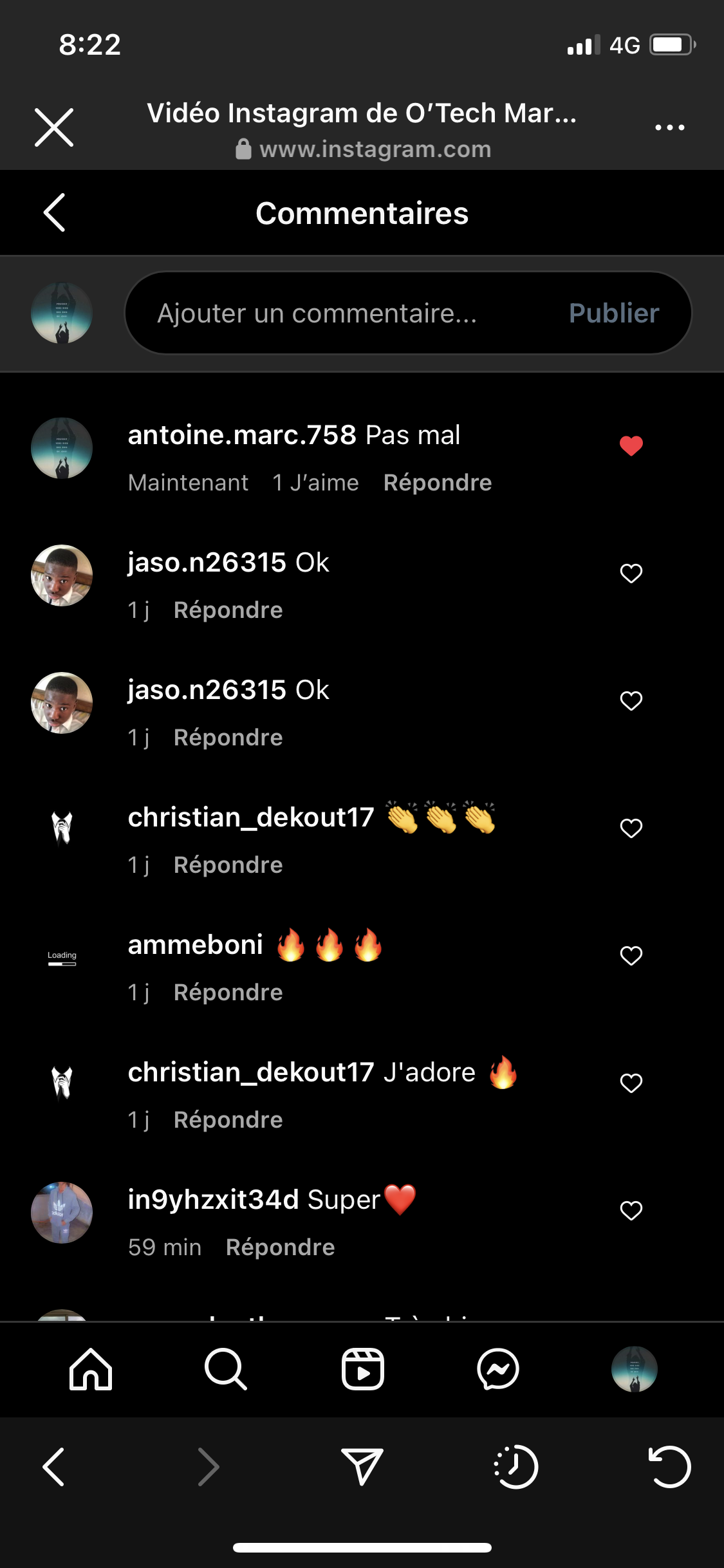The height and width of the screenshot is (1568, 724).
Task: Reply to antoine.marc.758's comment
Action: 438,483
